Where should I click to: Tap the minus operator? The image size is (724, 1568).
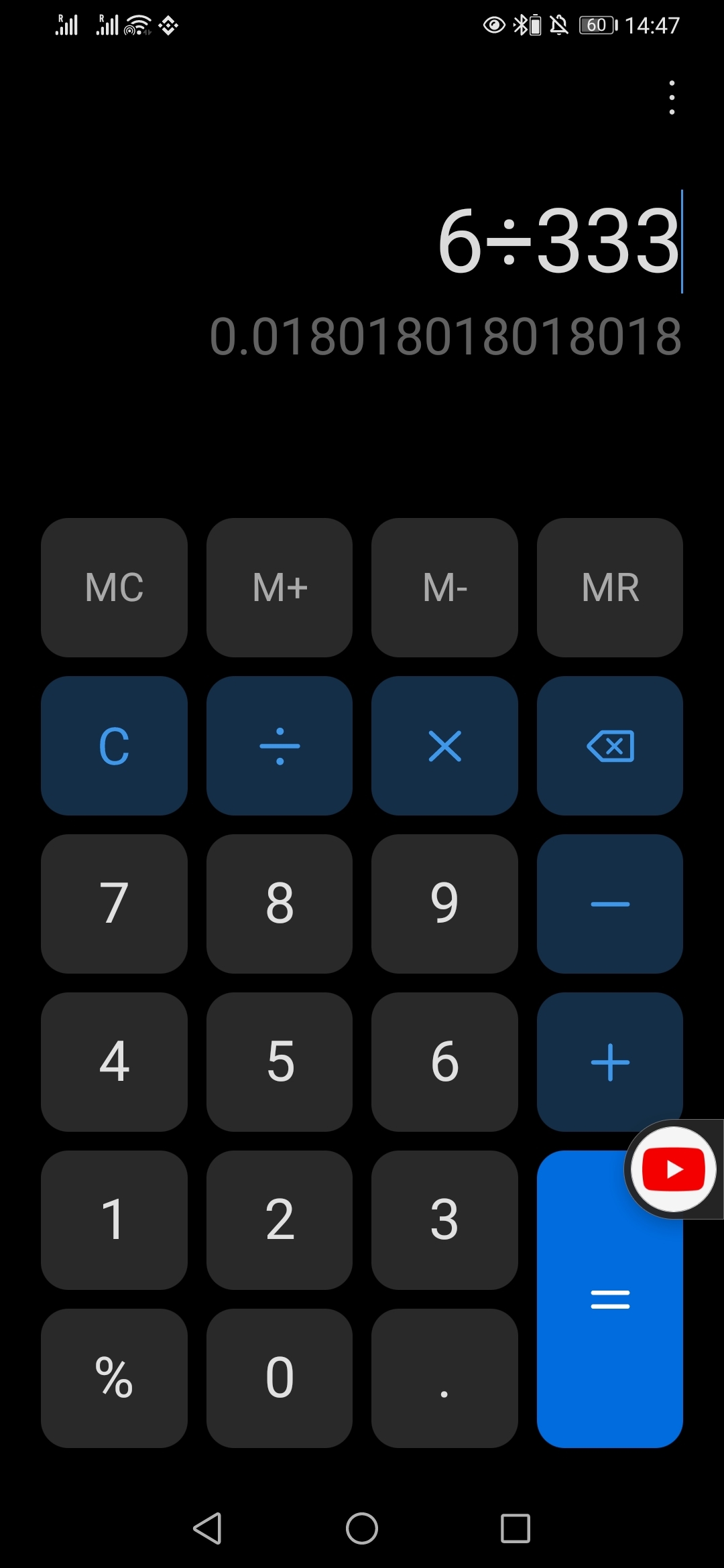pos(610,904)
